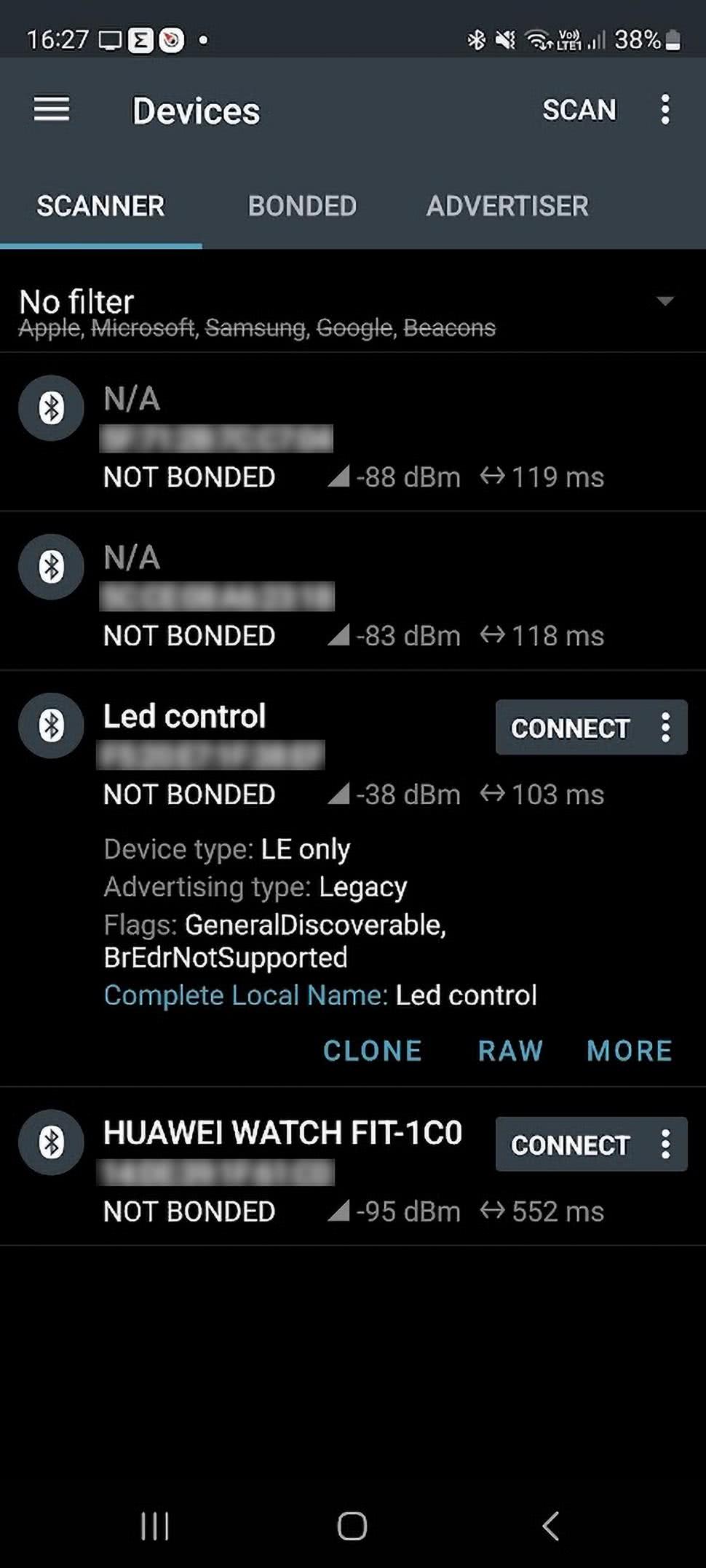The height and width of the screenshot is (1568, 706).
Task: Connect to HUAWEI WATCH FIT-1C0
Action: point(570,1145)
